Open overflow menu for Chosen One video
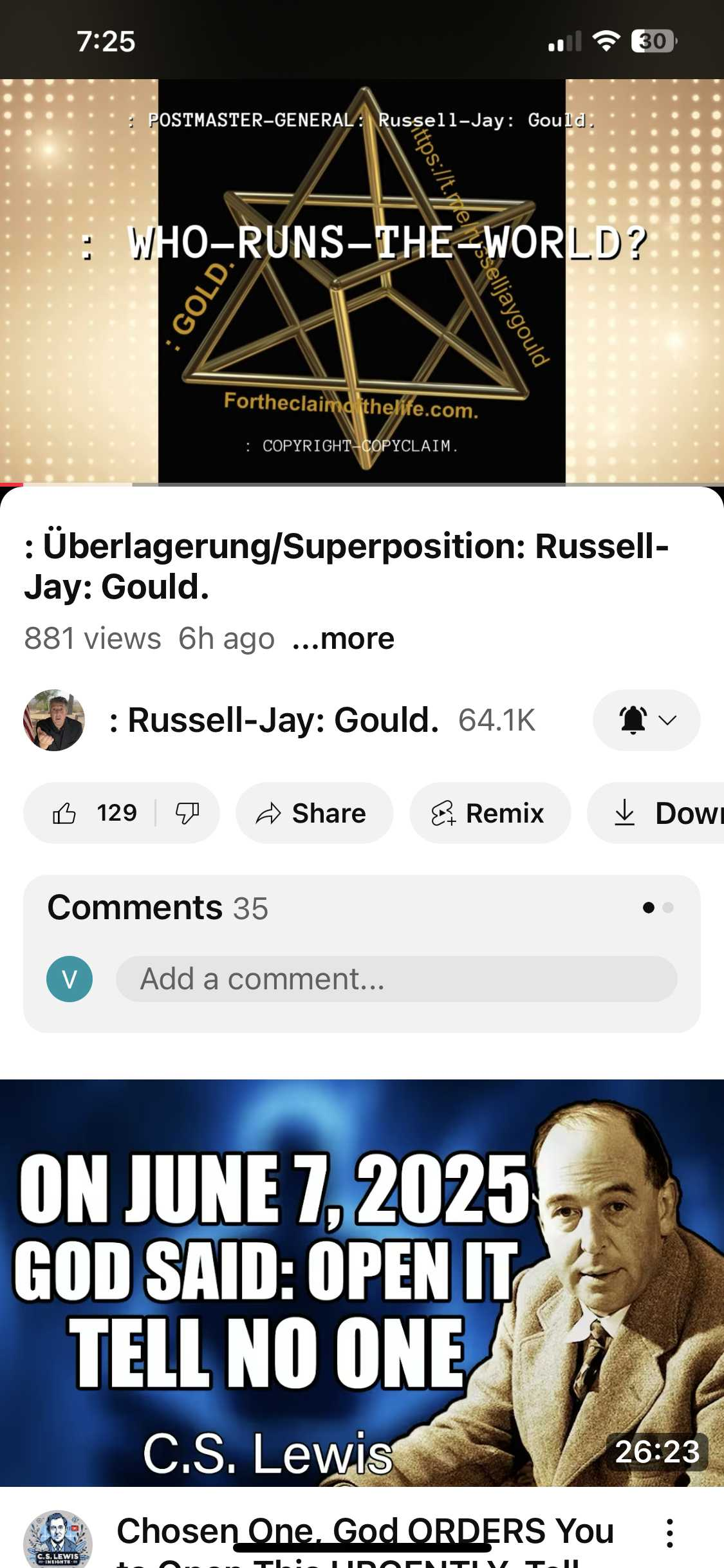The width and height of the screenshot is (724, 1568). pyautogui.click(x=669, y=1533)
